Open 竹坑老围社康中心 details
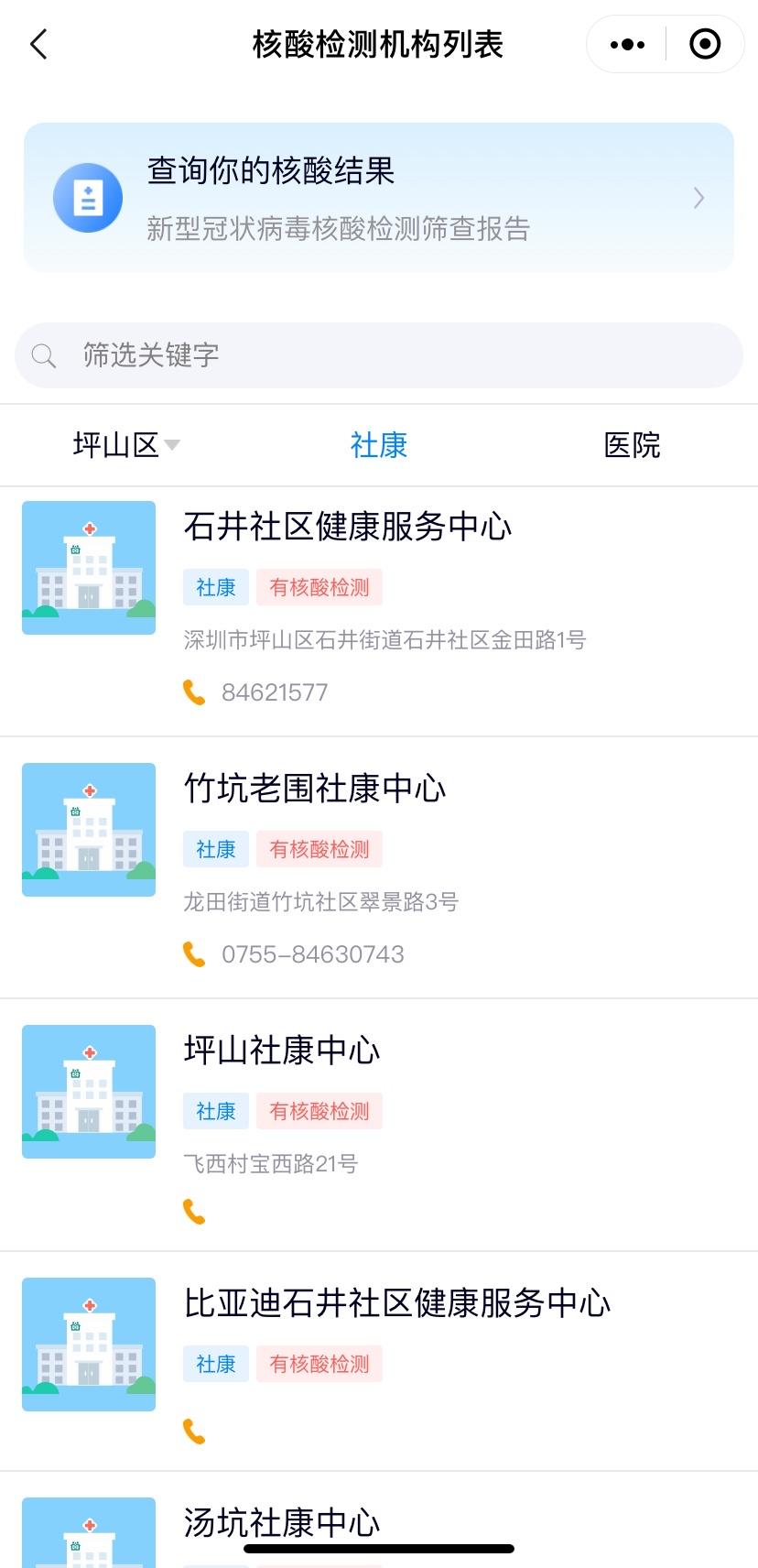The width and height of the screenshot is (758, 1568). (315, 789)
